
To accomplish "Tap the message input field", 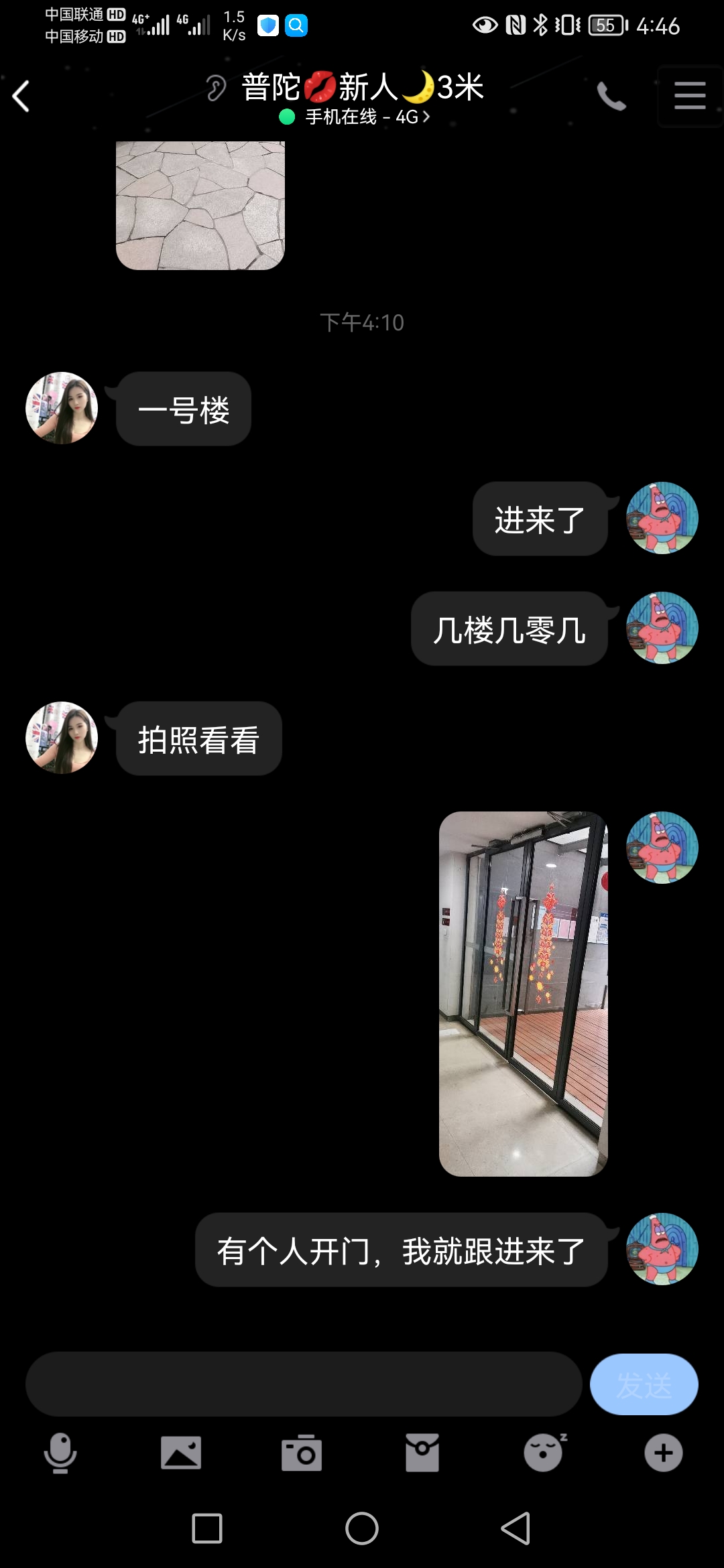I will coord(302,1384).
